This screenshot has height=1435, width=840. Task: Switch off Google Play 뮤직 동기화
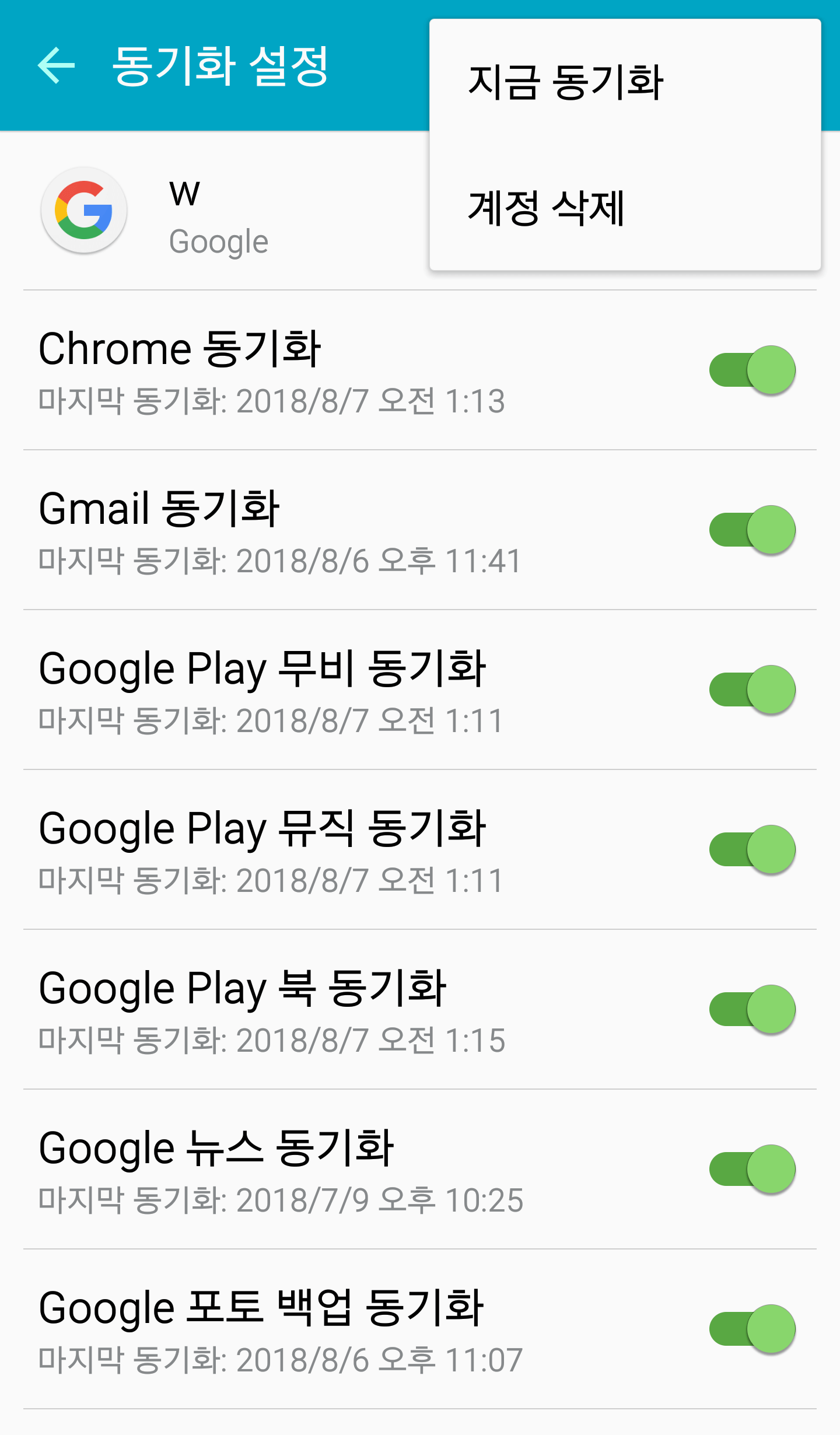752,849
